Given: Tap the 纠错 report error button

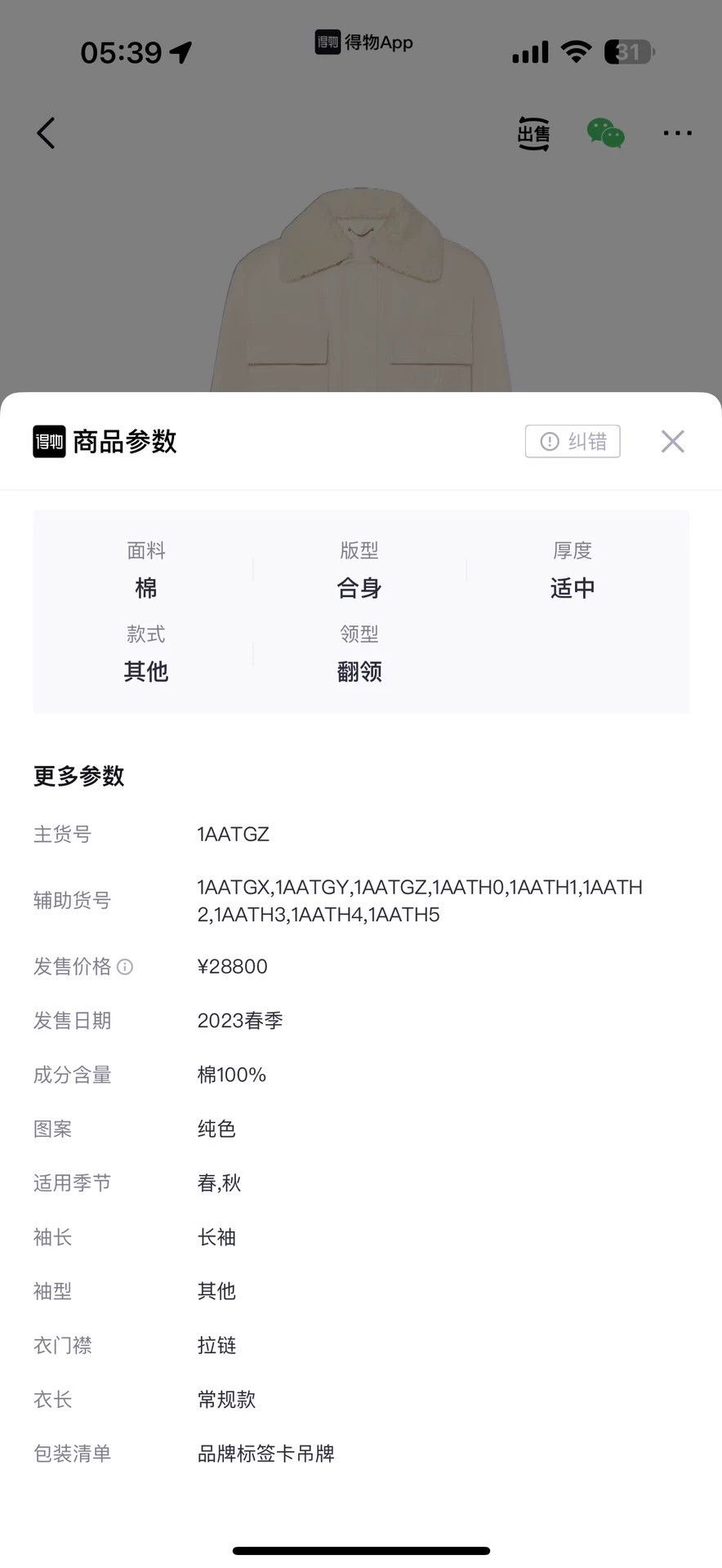Looking at the screenshot, I should [x=573, y=442].
